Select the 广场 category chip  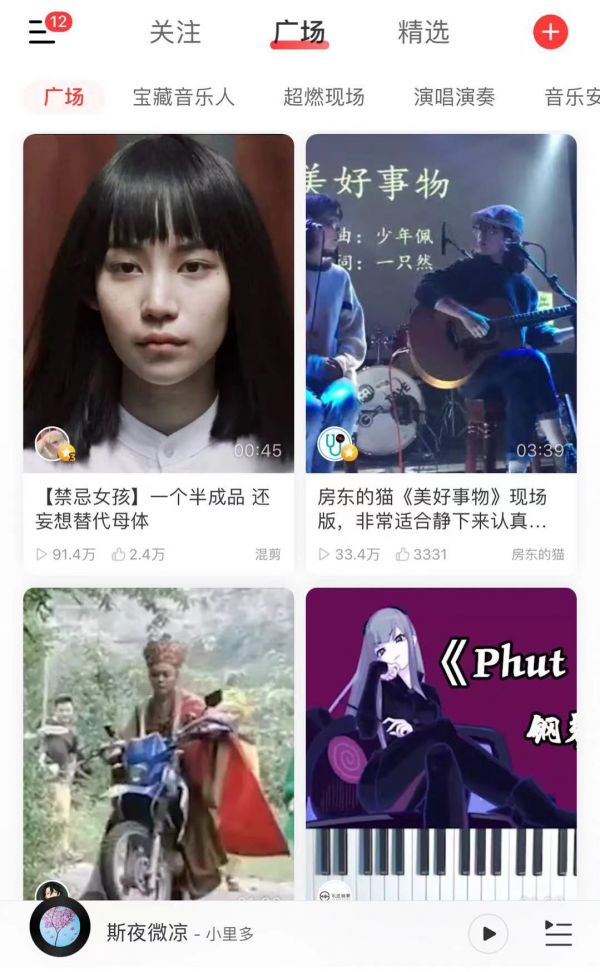64,97
